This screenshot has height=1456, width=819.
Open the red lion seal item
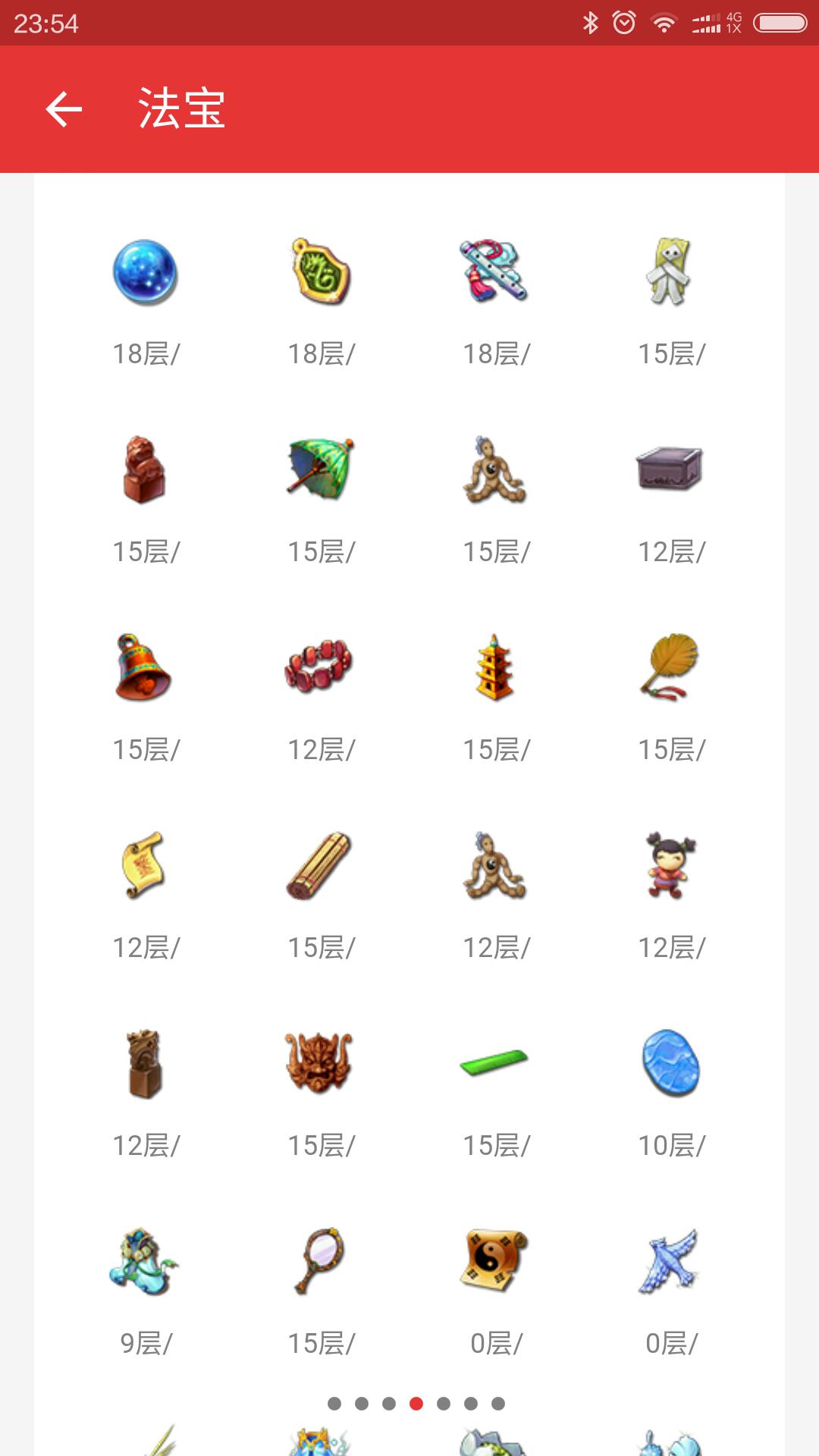point(145,470)
